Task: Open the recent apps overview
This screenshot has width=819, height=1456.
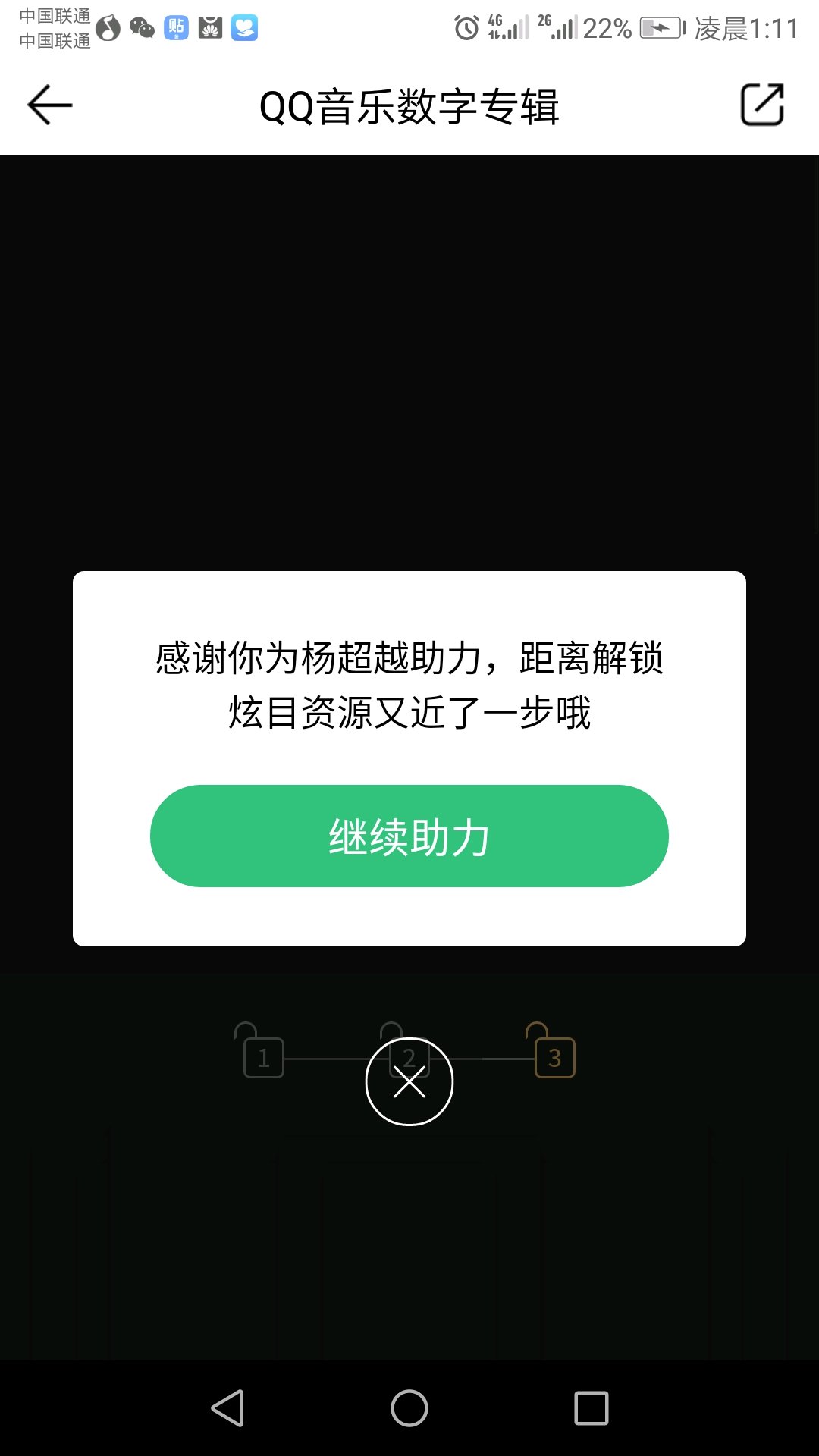Action: tap(591, 1408)
